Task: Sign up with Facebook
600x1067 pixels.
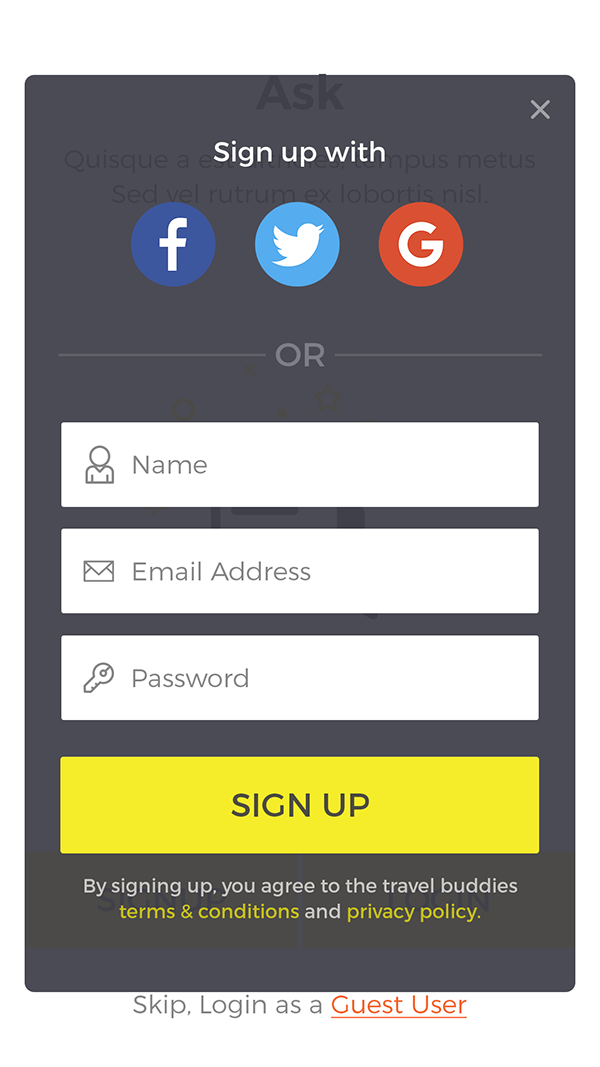Action: 173,244
